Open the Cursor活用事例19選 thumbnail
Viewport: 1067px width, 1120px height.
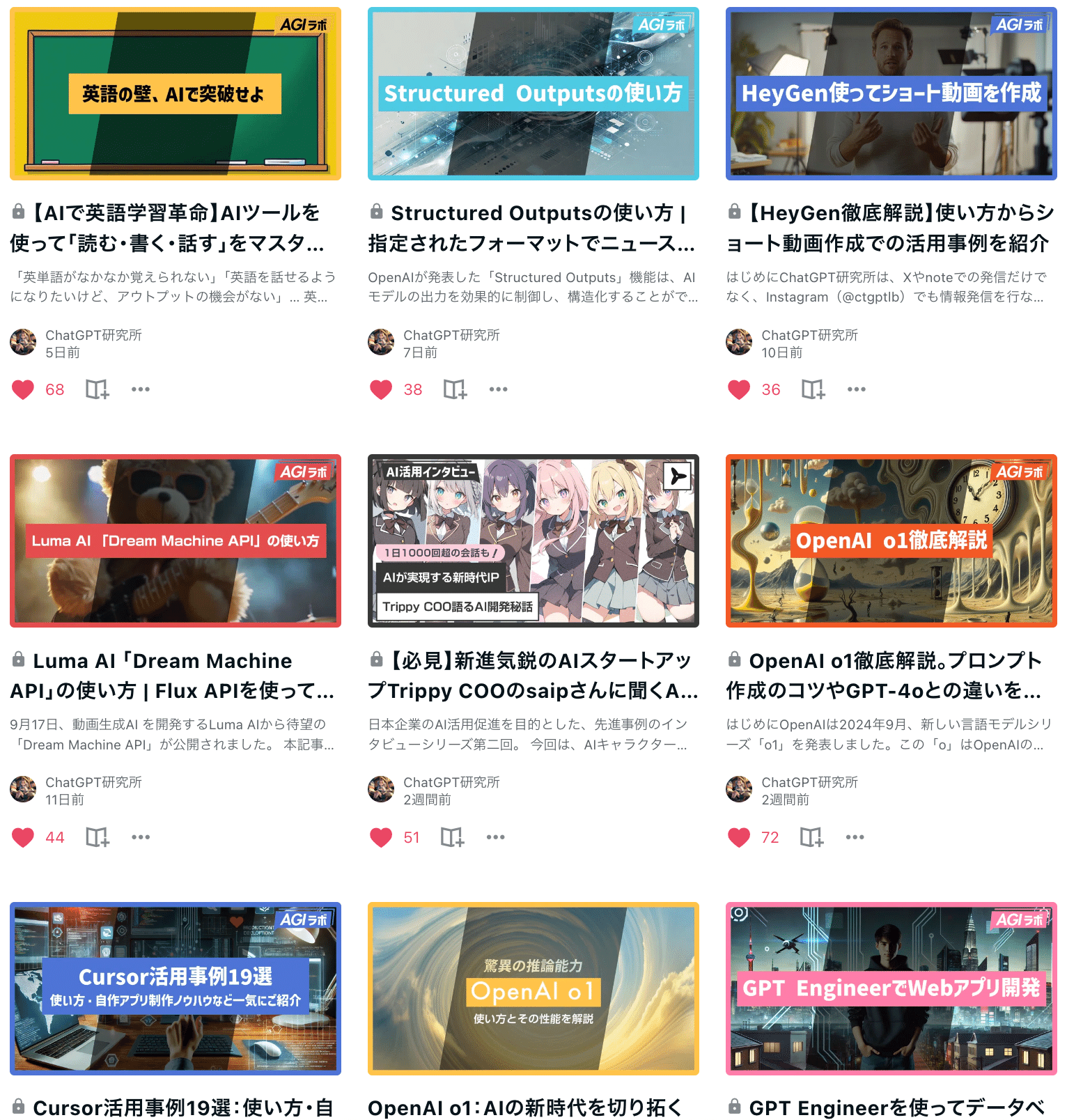tap(176, 988)
